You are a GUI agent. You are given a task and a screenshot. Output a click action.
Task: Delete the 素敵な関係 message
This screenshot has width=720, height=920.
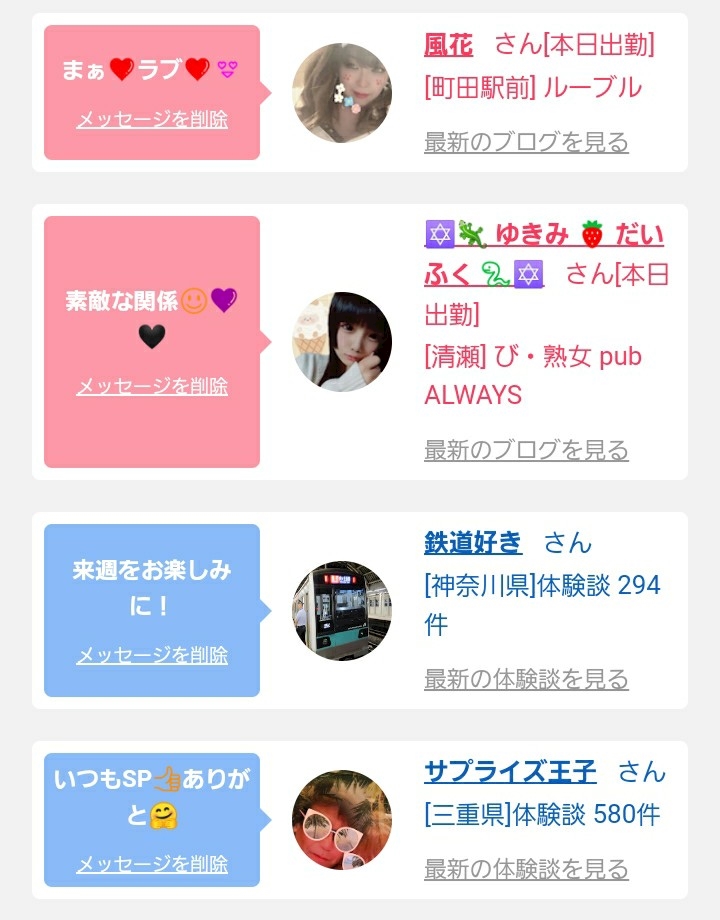pos(152,386)
